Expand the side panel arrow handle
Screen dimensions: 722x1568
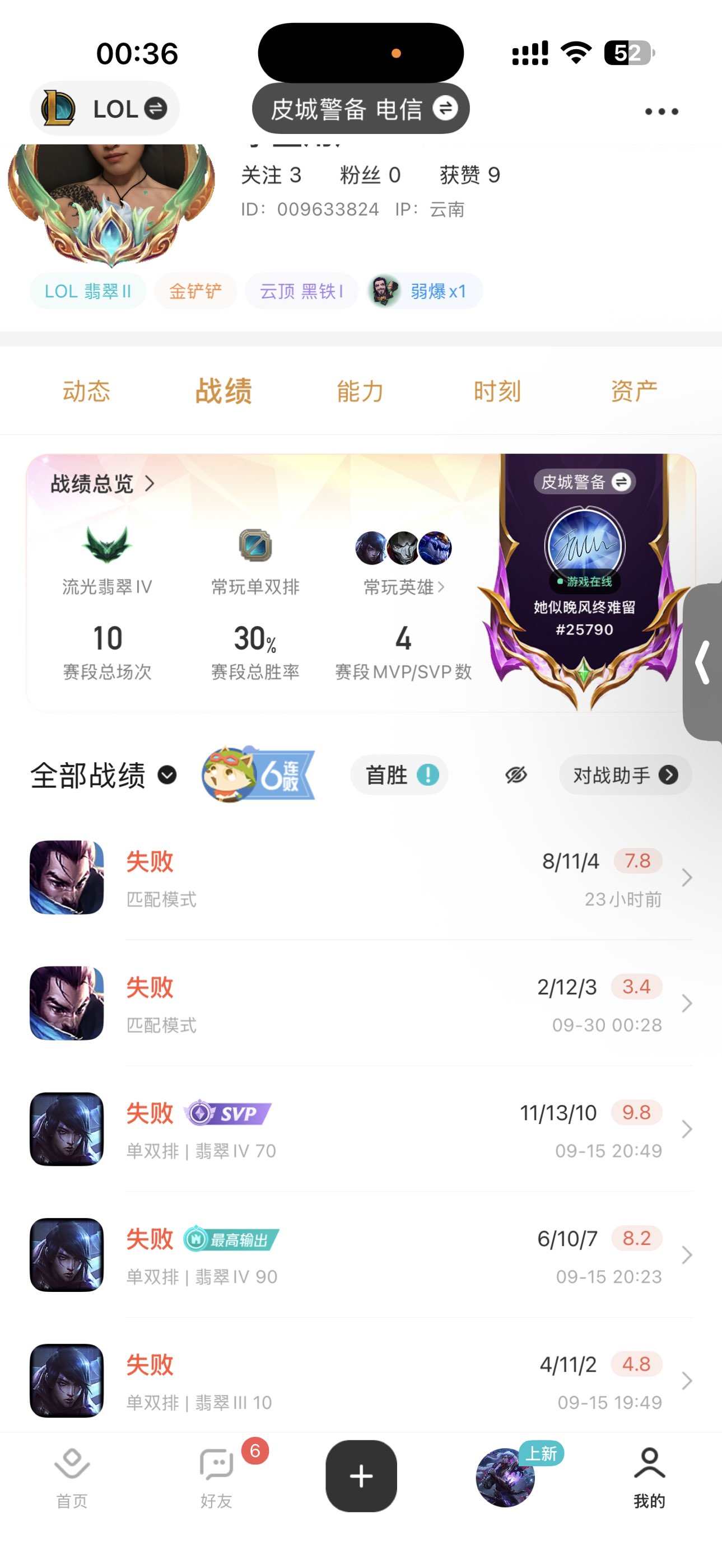[x=704, y=662]
